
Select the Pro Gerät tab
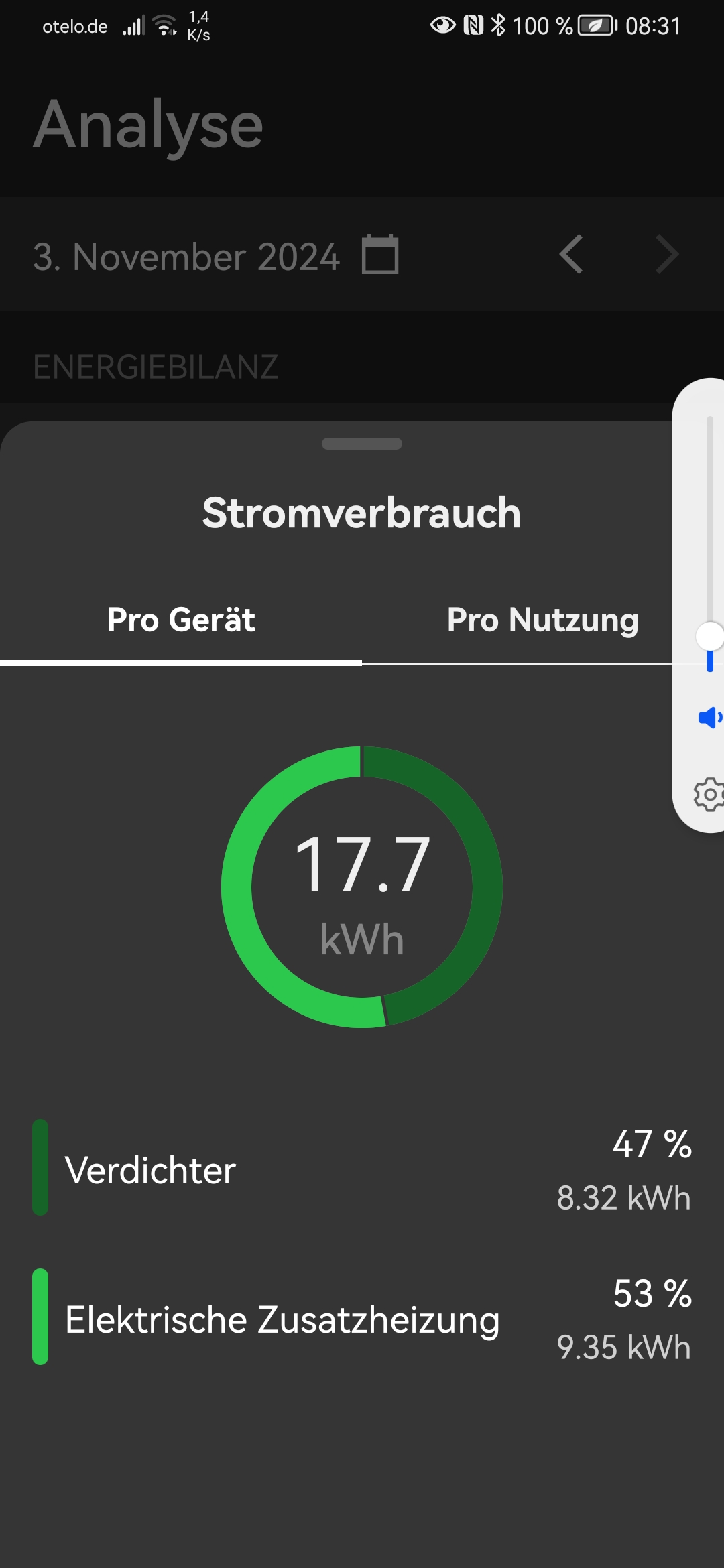[x=181, y=620]
